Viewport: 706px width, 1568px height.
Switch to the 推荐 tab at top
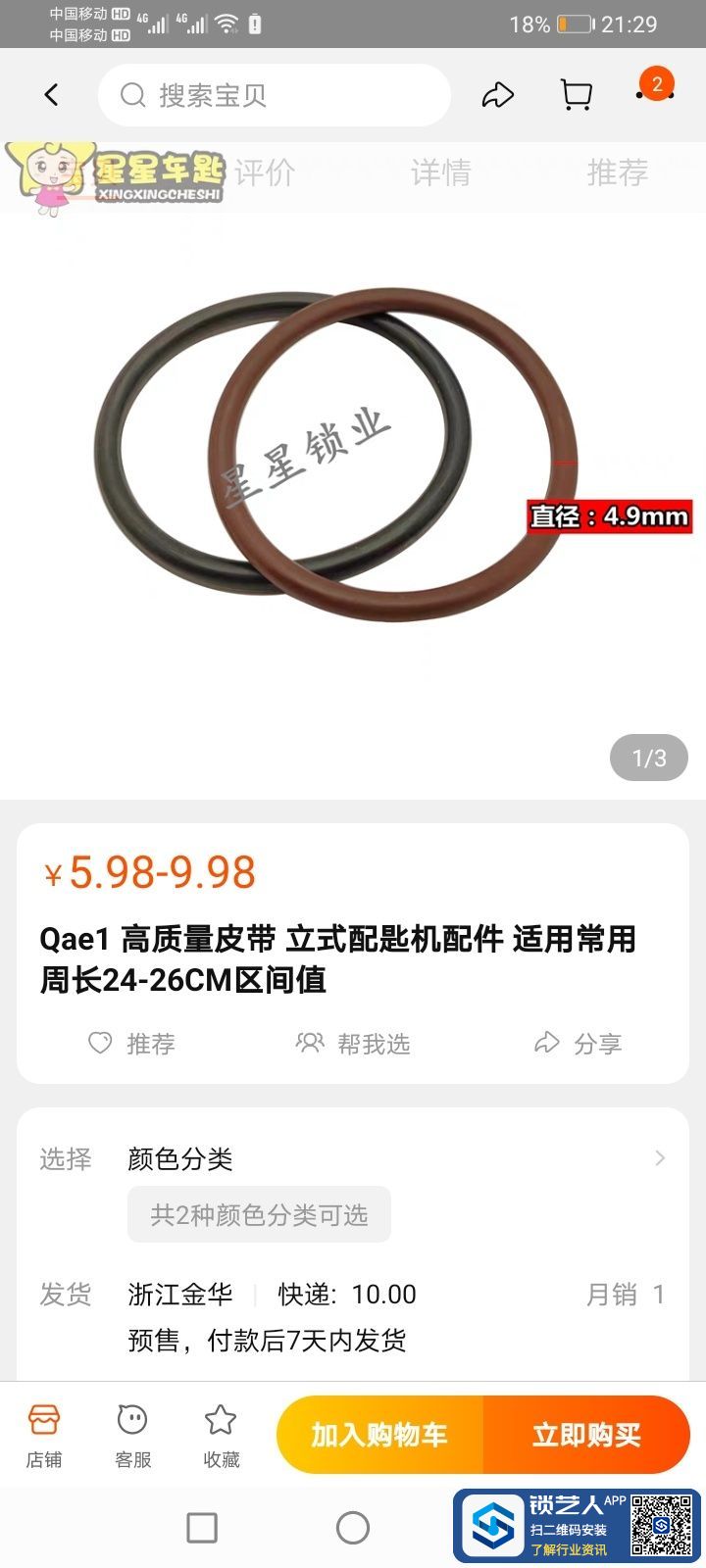(x=617, y=173)
